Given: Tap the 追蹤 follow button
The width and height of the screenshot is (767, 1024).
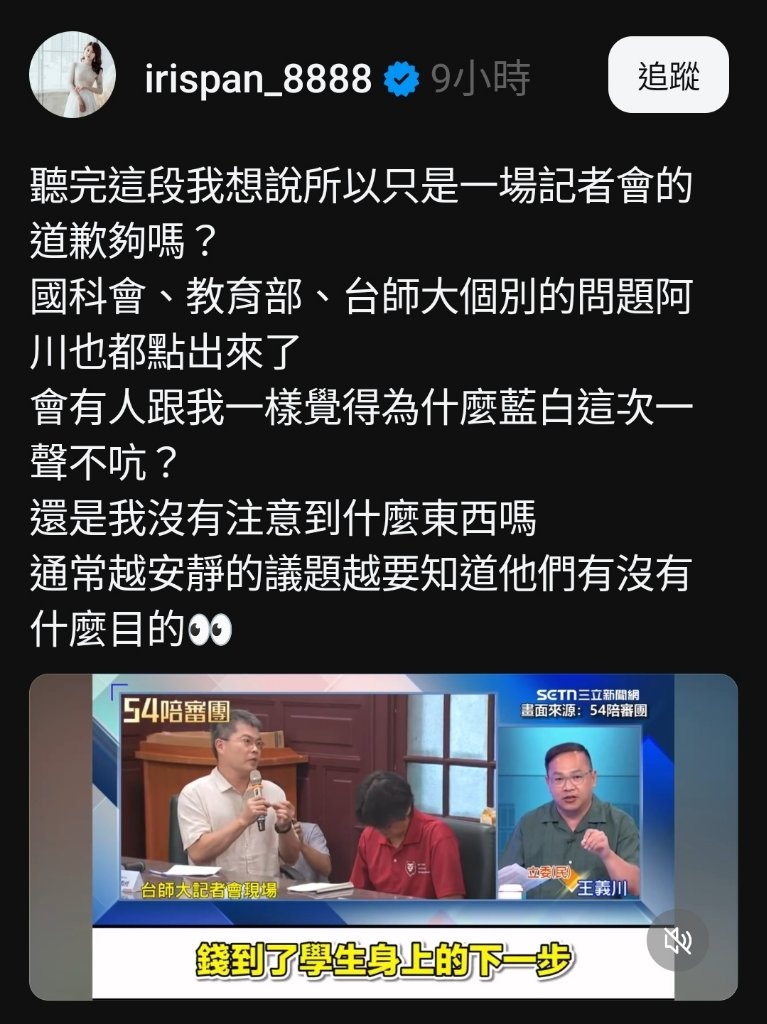Looking at the screenshot, I should pos(668,75).
